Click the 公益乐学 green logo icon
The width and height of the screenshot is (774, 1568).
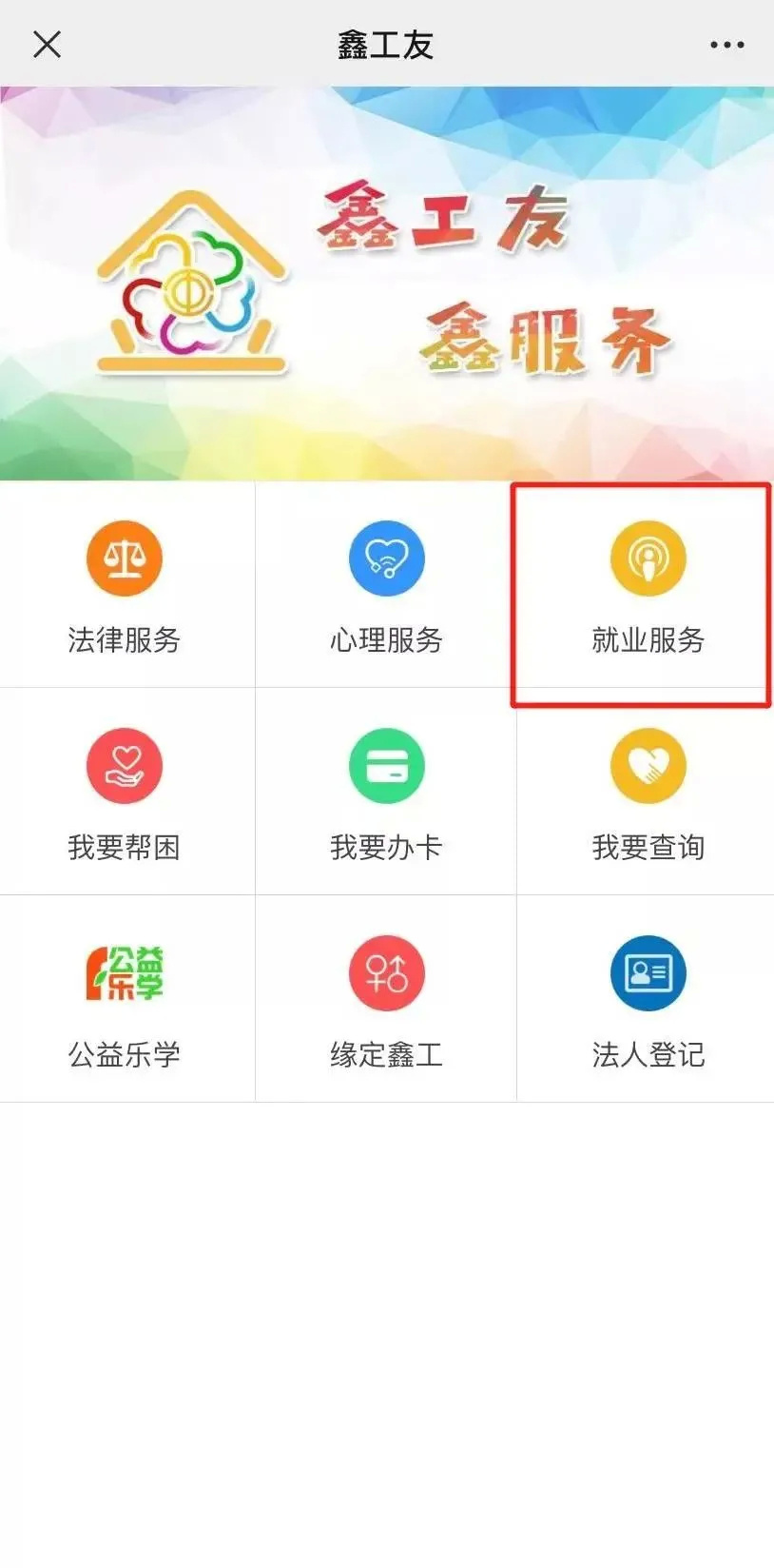pyautogui.click(x=125, y=971)
